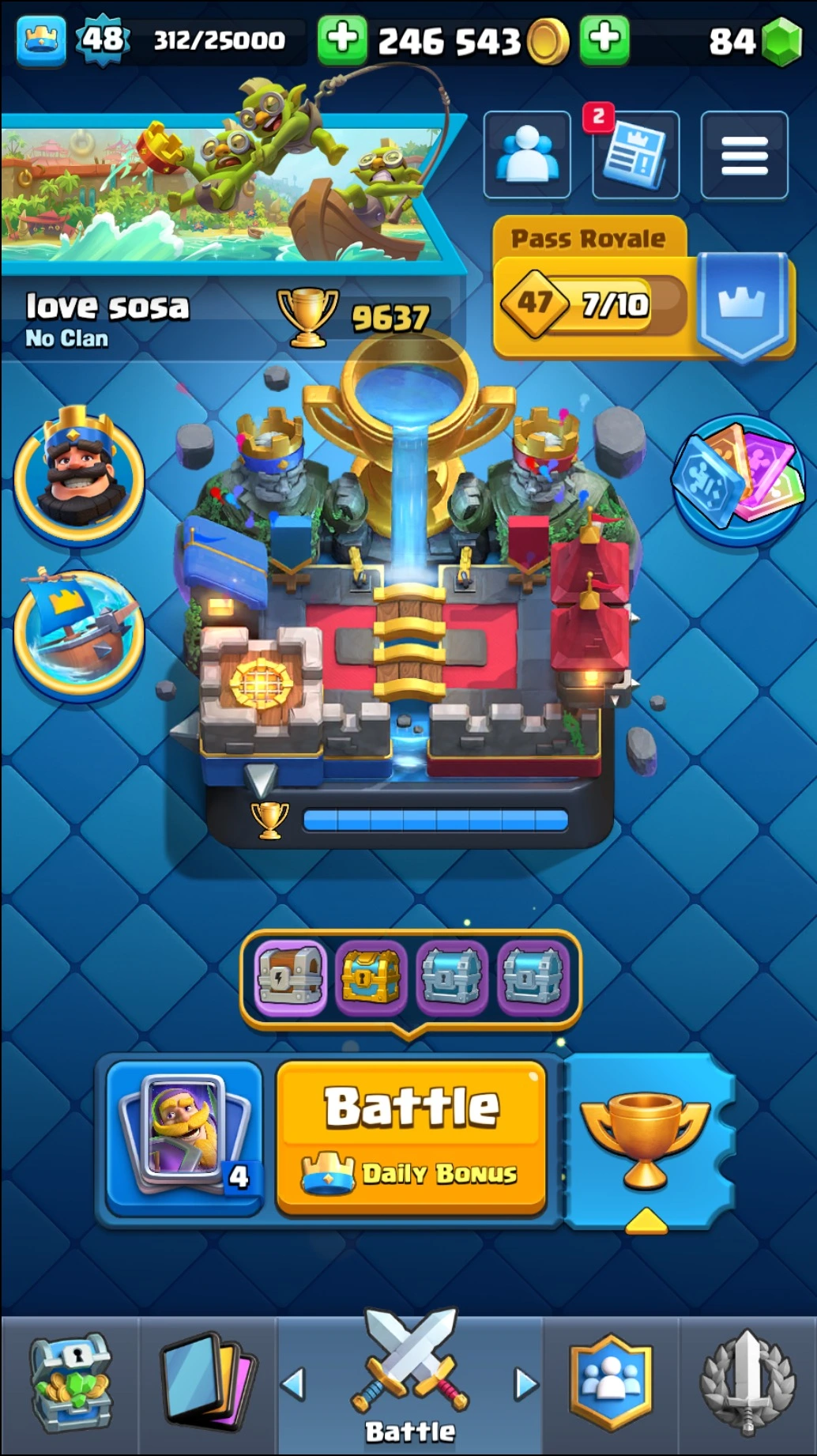Viewport: 817px width, 1456px height.
Task: Open the hamburger main menu
Action: 744,155
